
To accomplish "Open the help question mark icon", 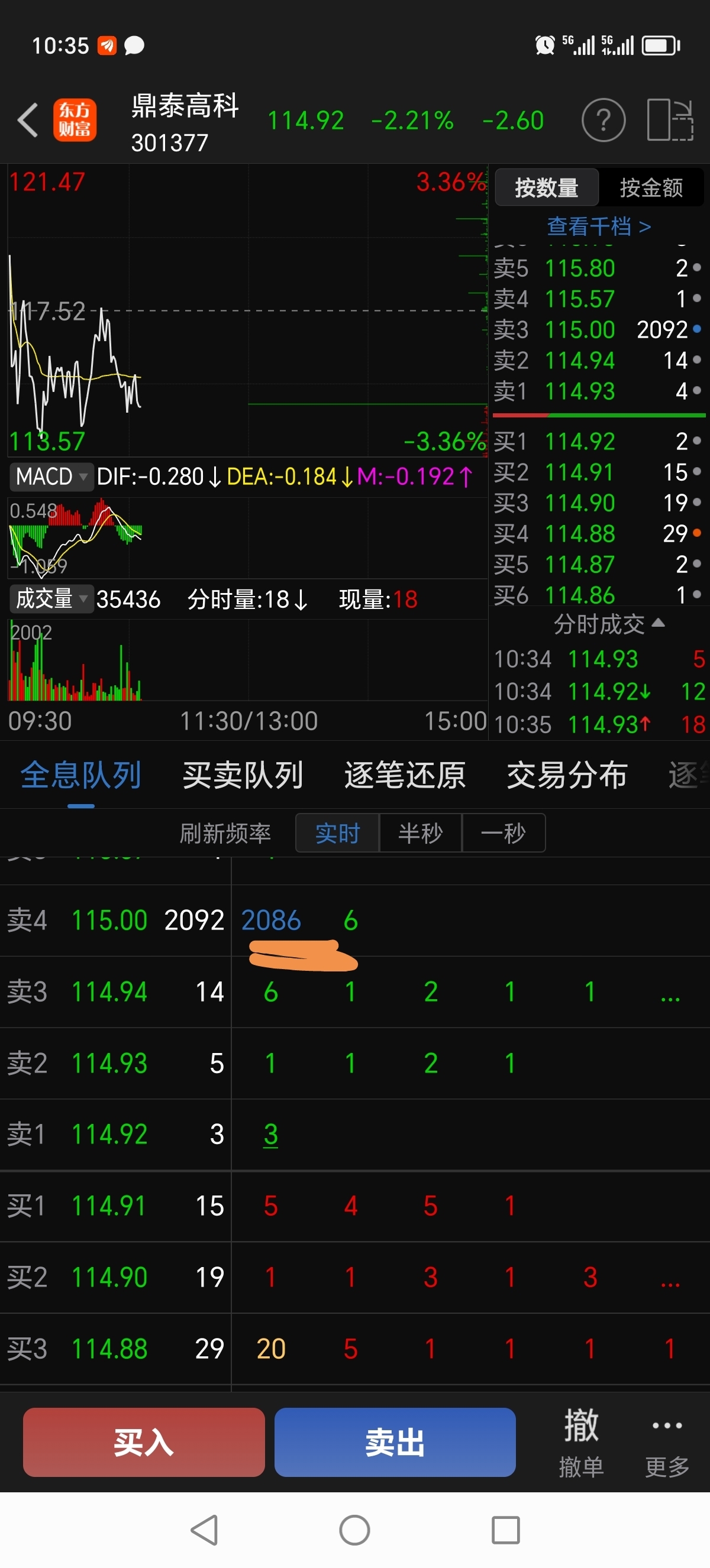I will [603, 121].
